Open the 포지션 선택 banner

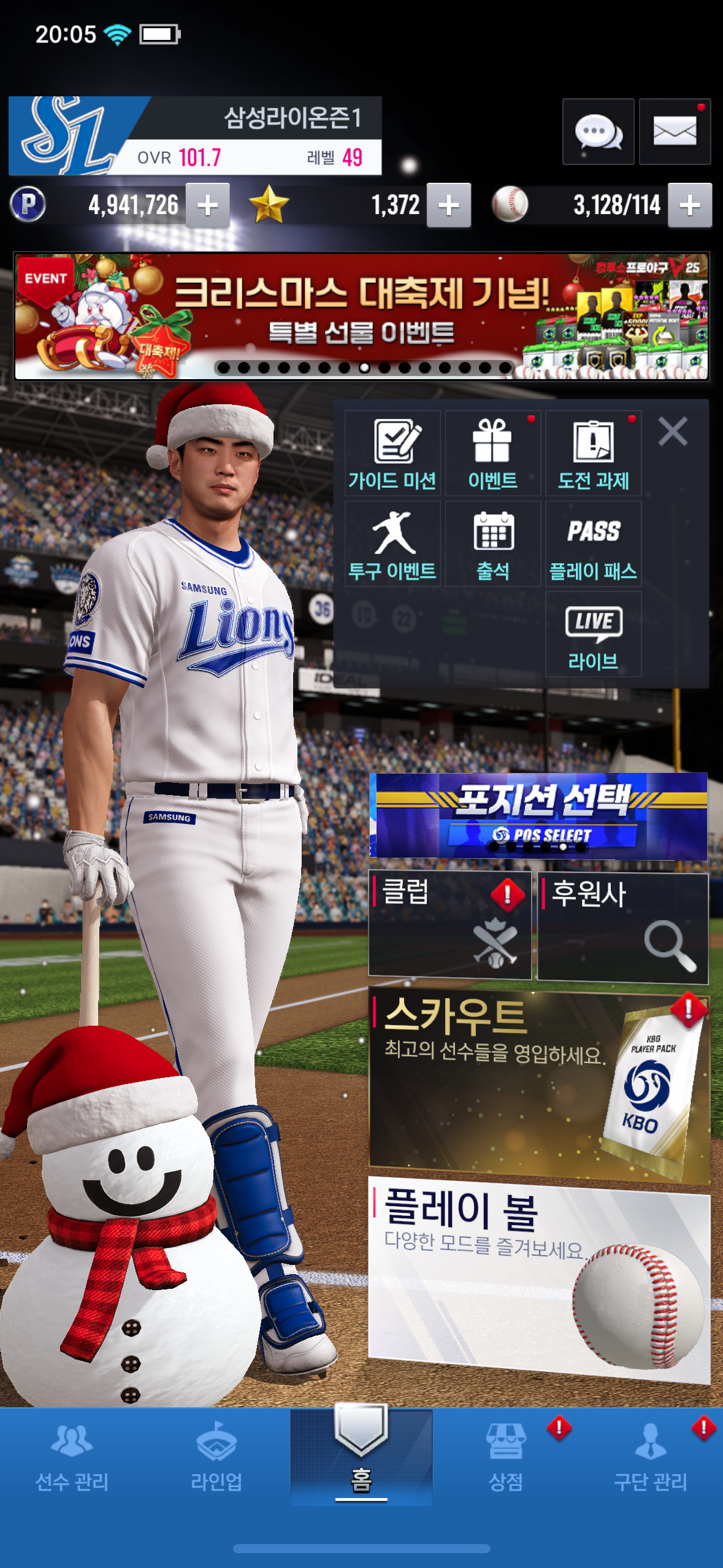(538, 815)
